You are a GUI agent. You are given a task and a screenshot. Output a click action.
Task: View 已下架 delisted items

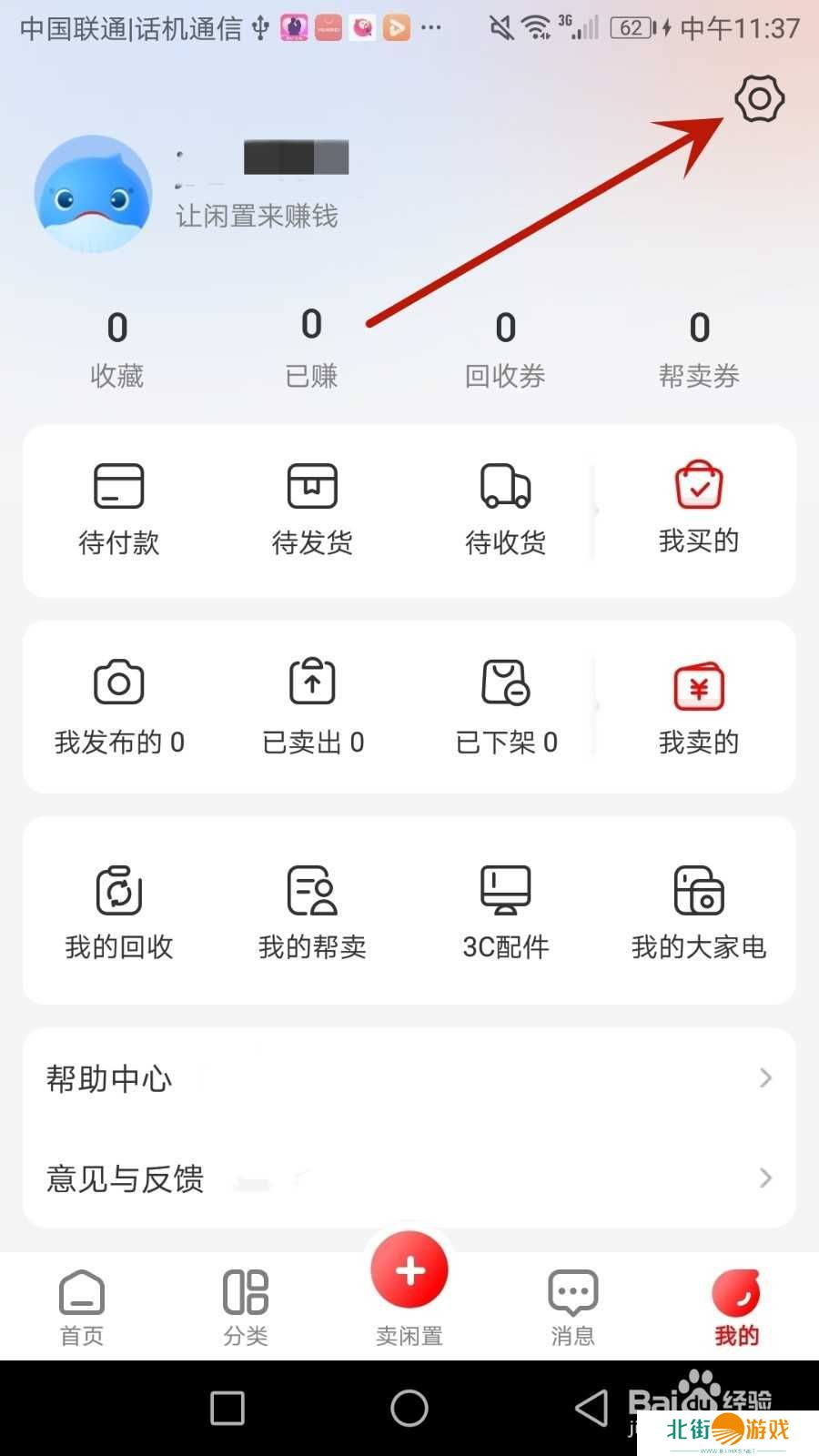click(506, 707)
